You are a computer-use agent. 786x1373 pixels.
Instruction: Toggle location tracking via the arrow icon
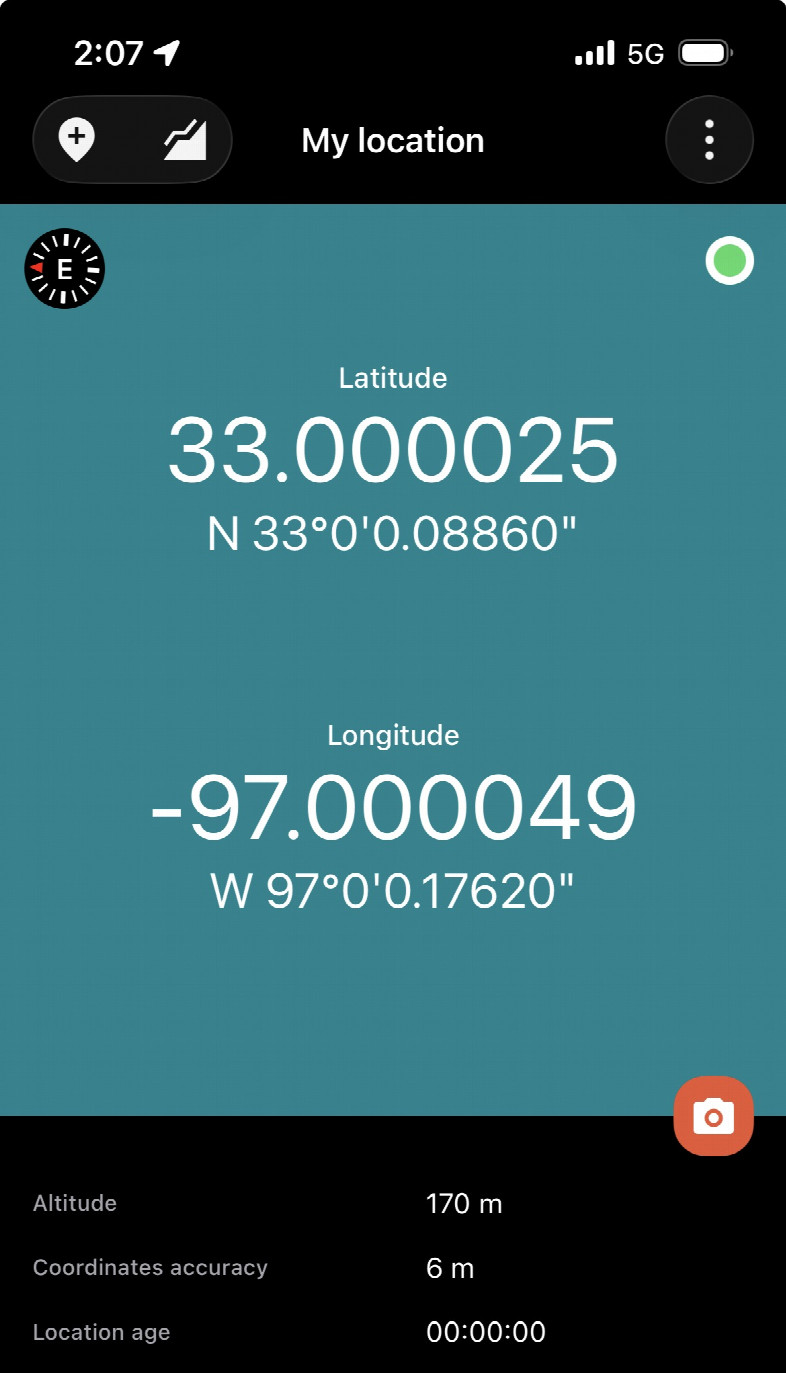pyautogui.click(x=166, y=52)
